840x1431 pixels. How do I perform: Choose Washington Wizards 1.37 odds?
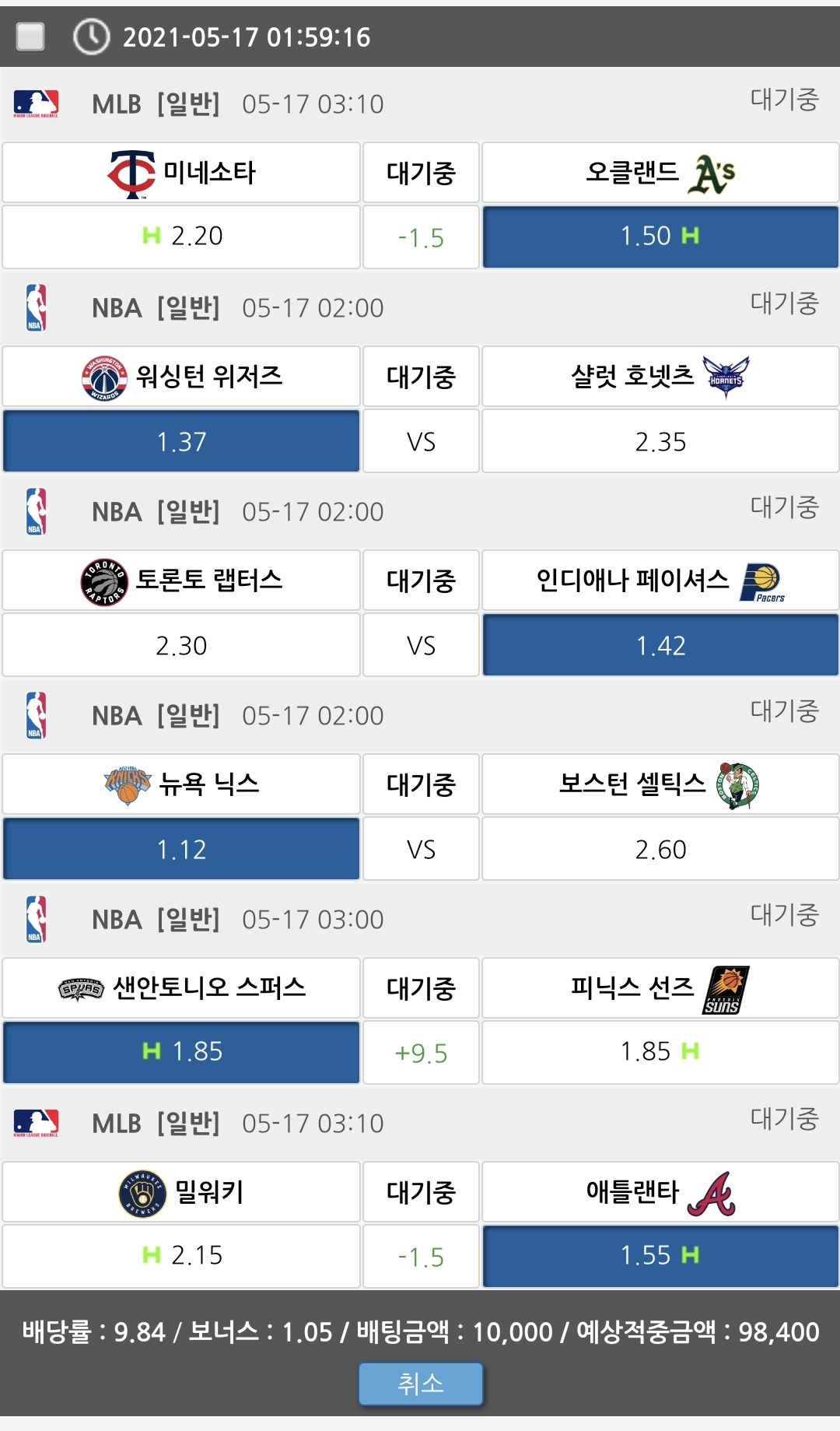pos(181,441)
